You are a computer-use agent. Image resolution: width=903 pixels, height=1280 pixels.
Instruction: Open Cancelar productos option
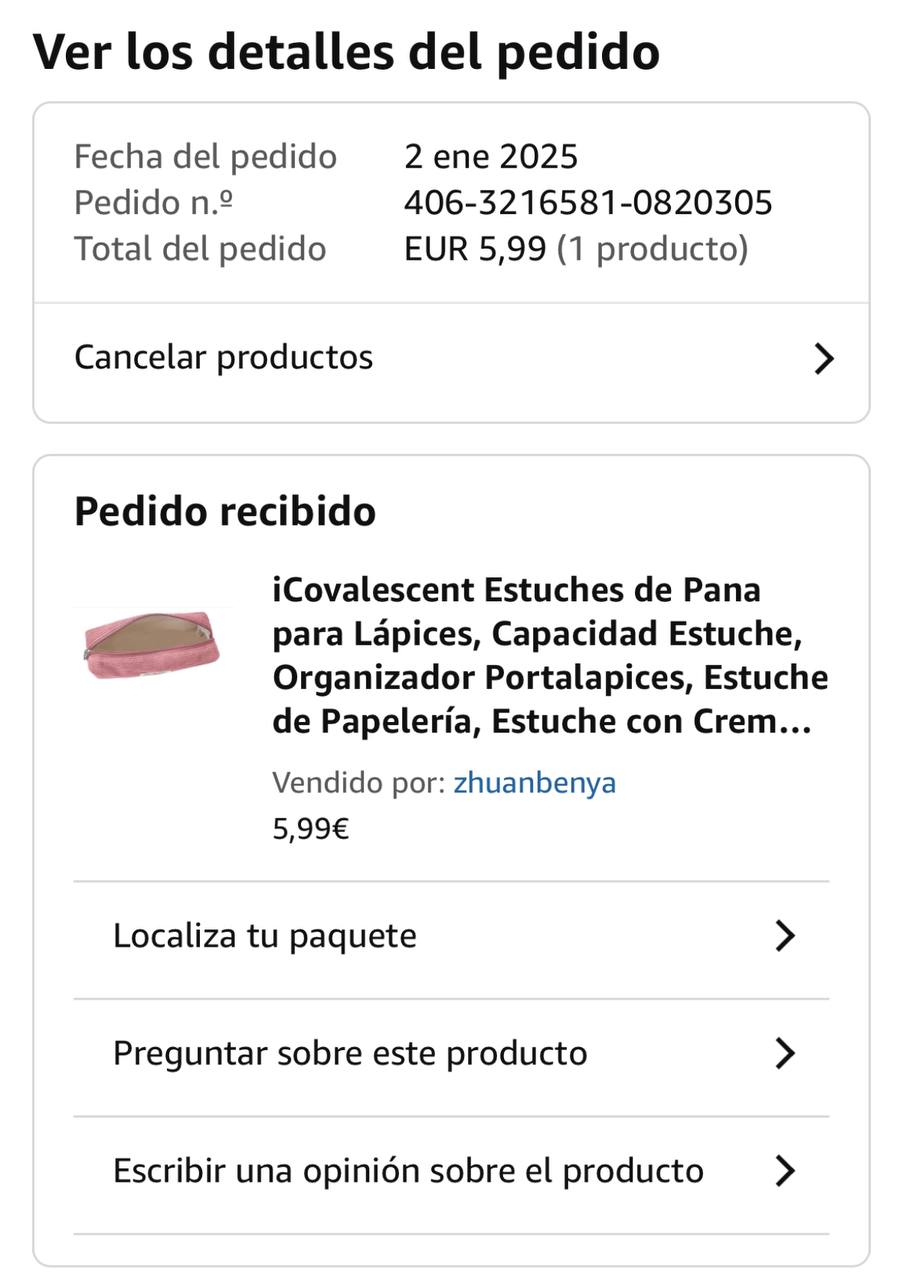click(450, 358)
